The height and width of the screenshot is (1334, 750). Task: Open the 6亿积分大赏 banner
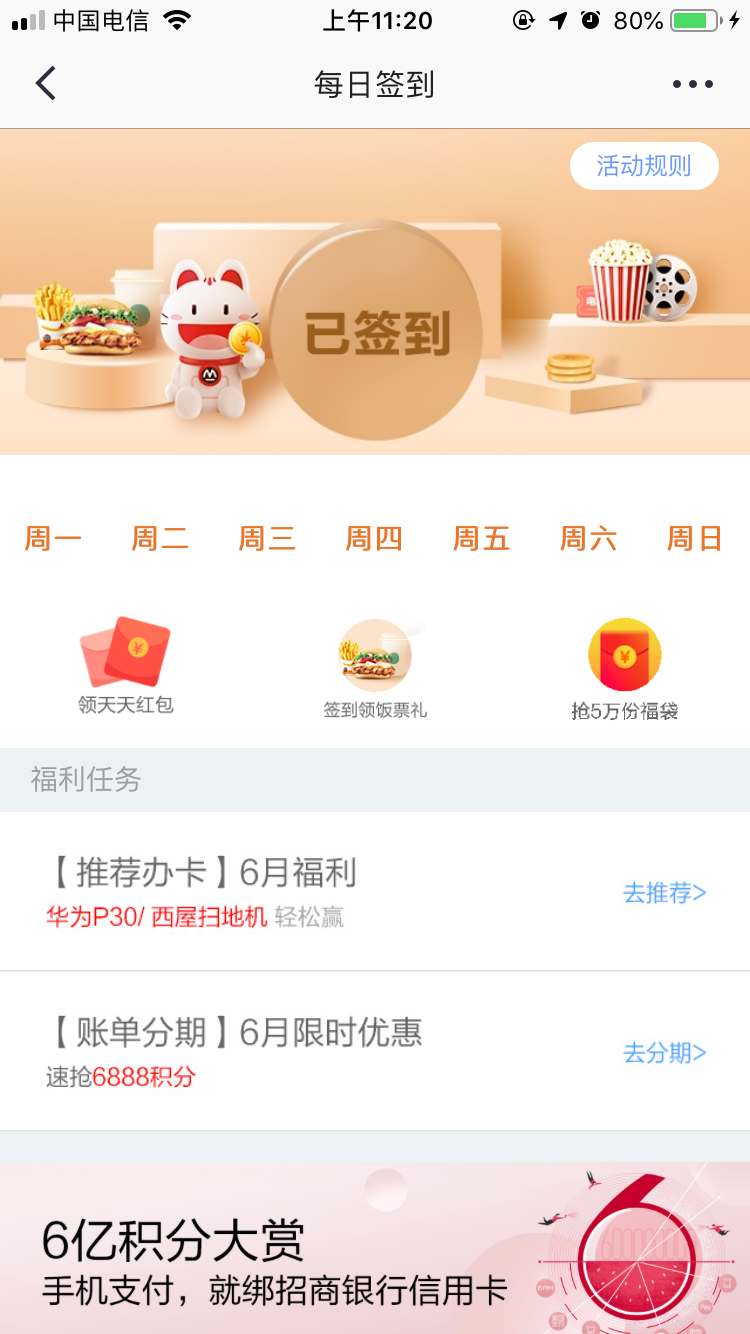point(375,1248)
